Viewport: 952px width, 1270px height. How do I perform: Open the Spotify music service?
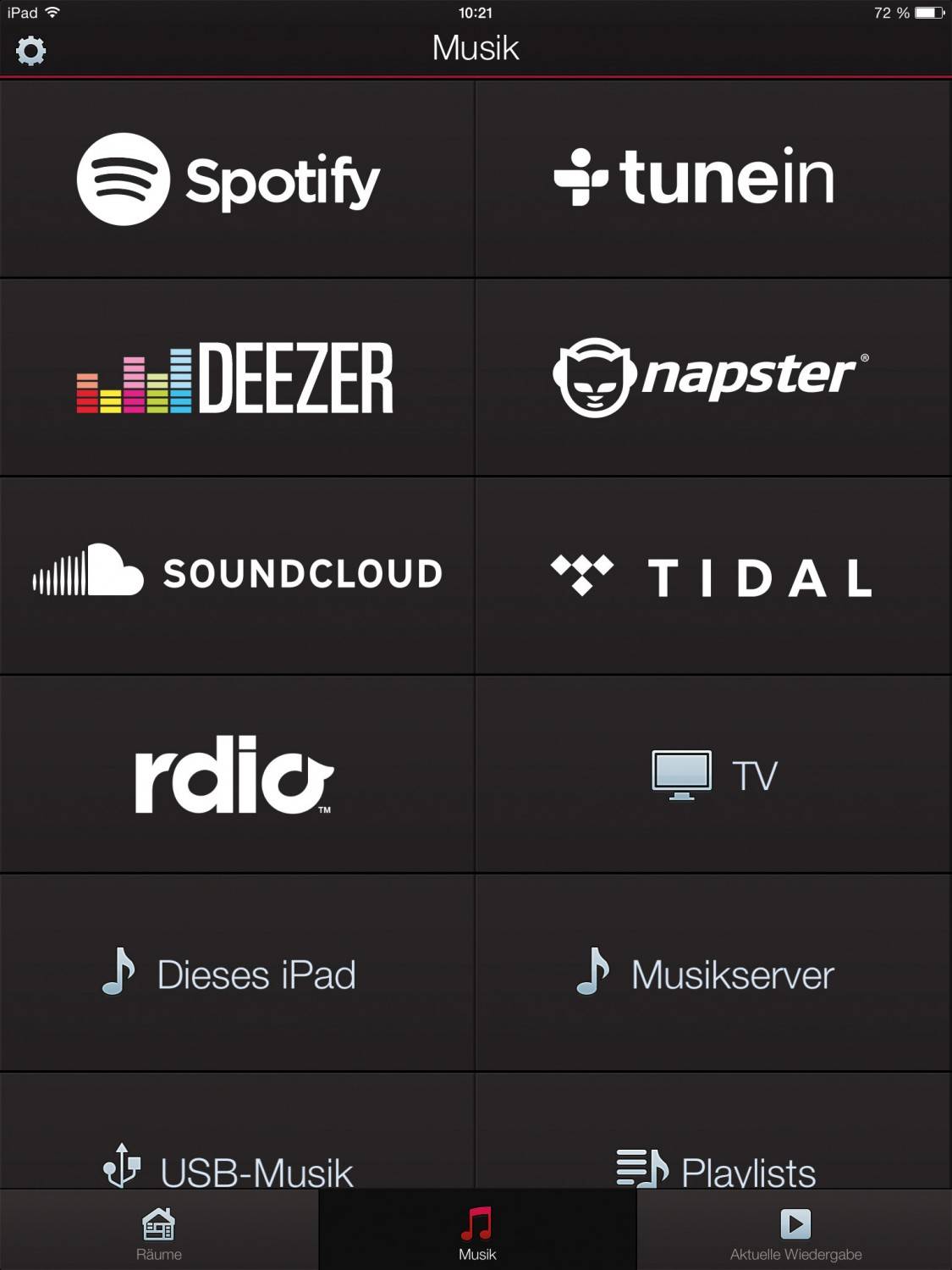pyautogui.click(x=237, y=179)
